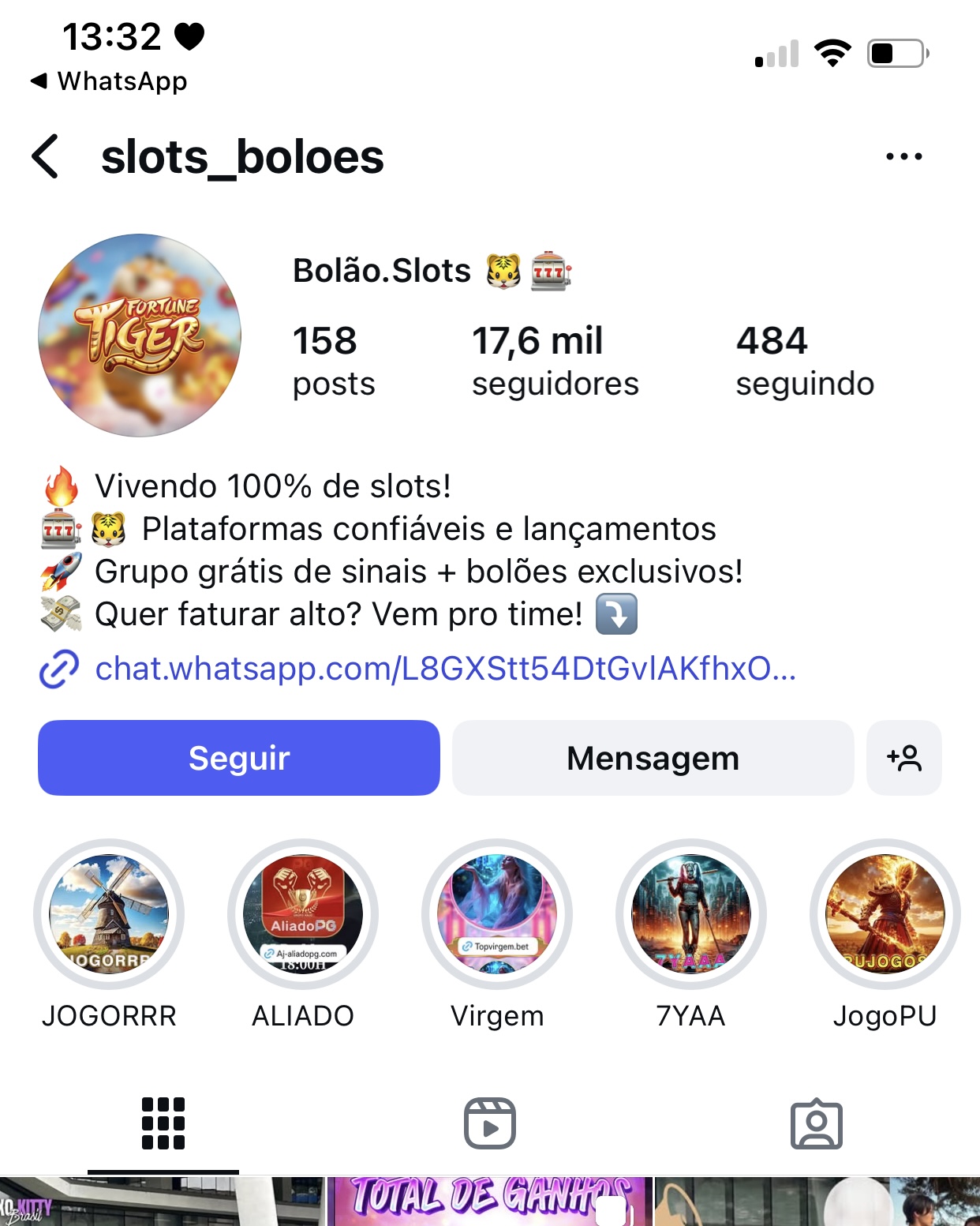This screenshot has width=980, height=1226.
Task: View the Virgem story highlight
Action: pyautogui.click(x=497, y=913)
